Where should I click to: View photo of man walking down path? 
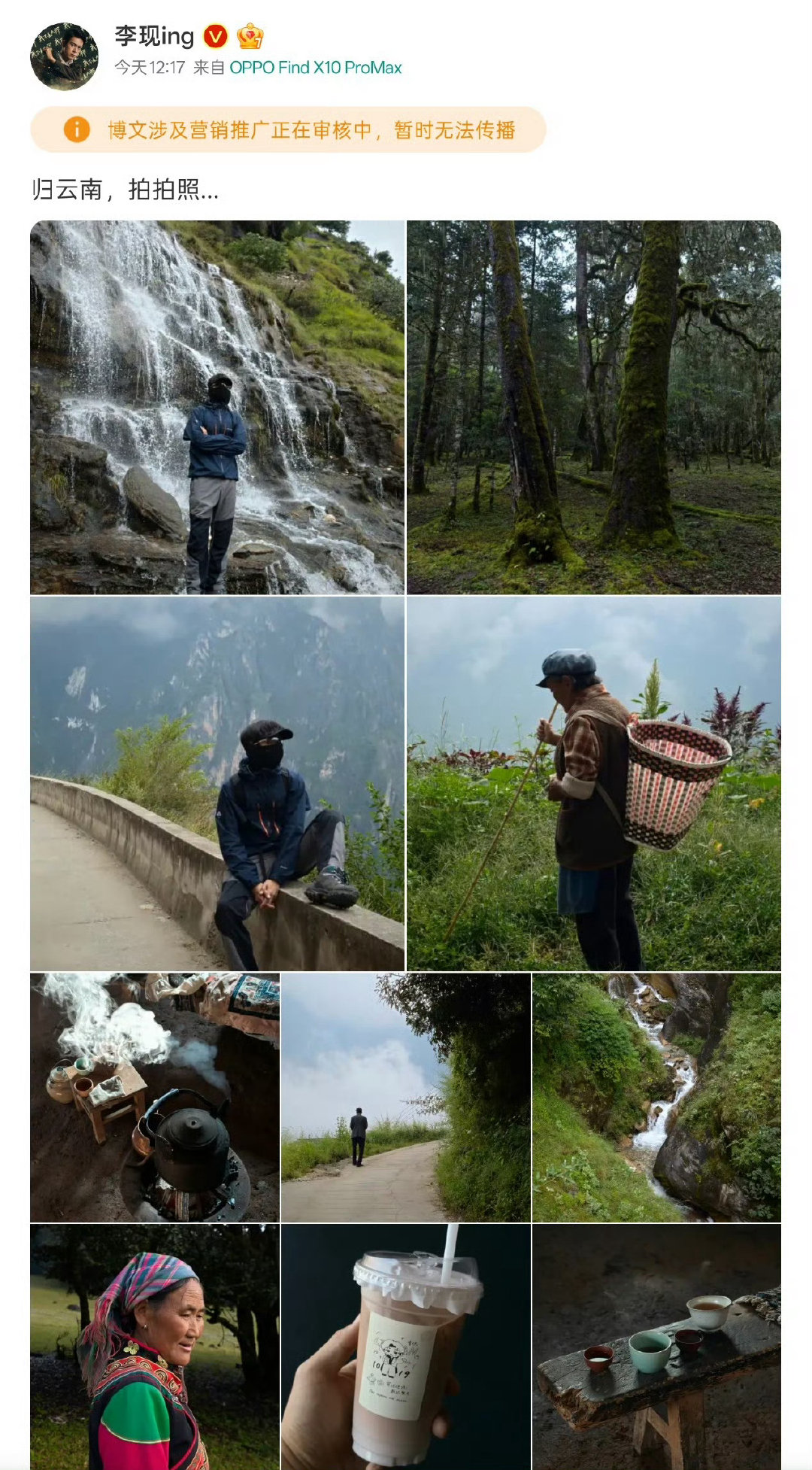[x=406, y=1097]
